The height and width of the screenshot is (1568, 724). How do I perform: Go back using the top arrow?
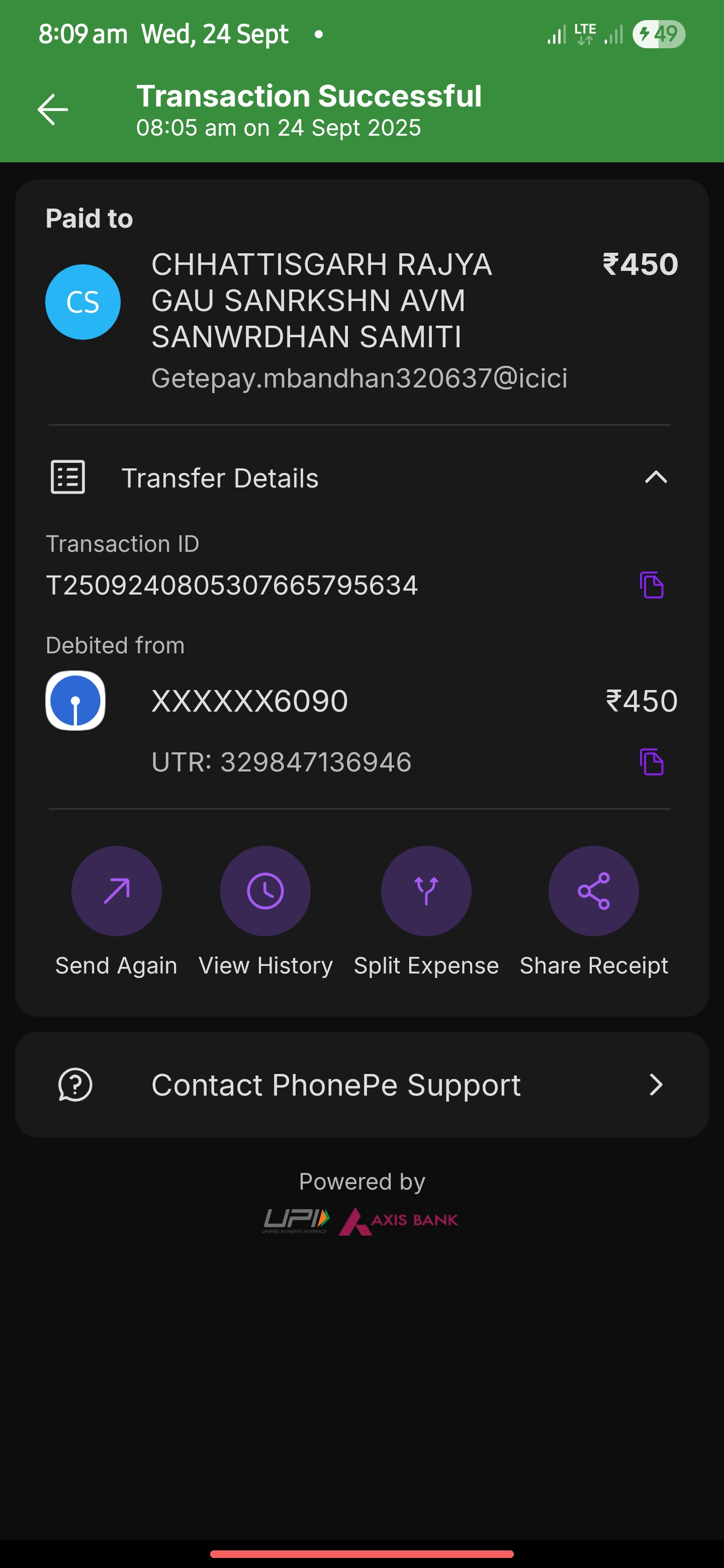tap(53, 110)
